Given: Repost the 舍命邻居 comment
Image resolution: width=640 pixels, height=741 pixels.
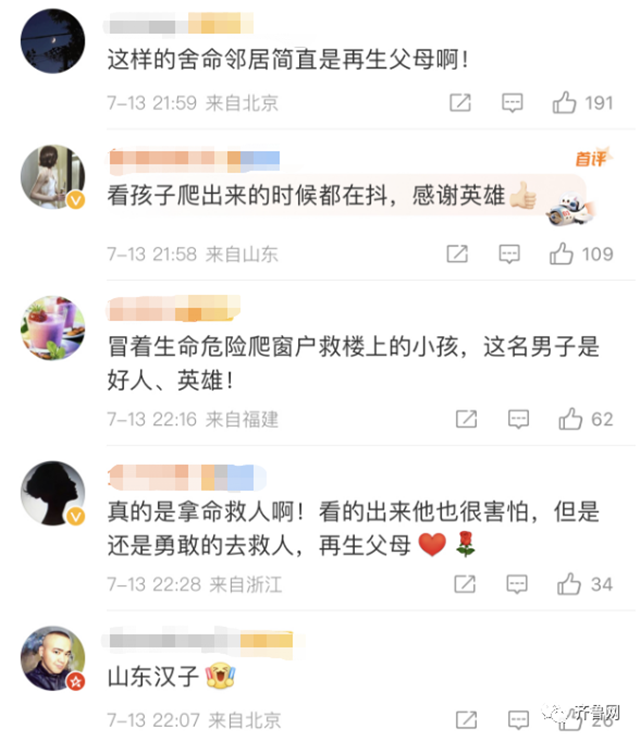Looking at the screenshot, I should [x=460, y=102].
